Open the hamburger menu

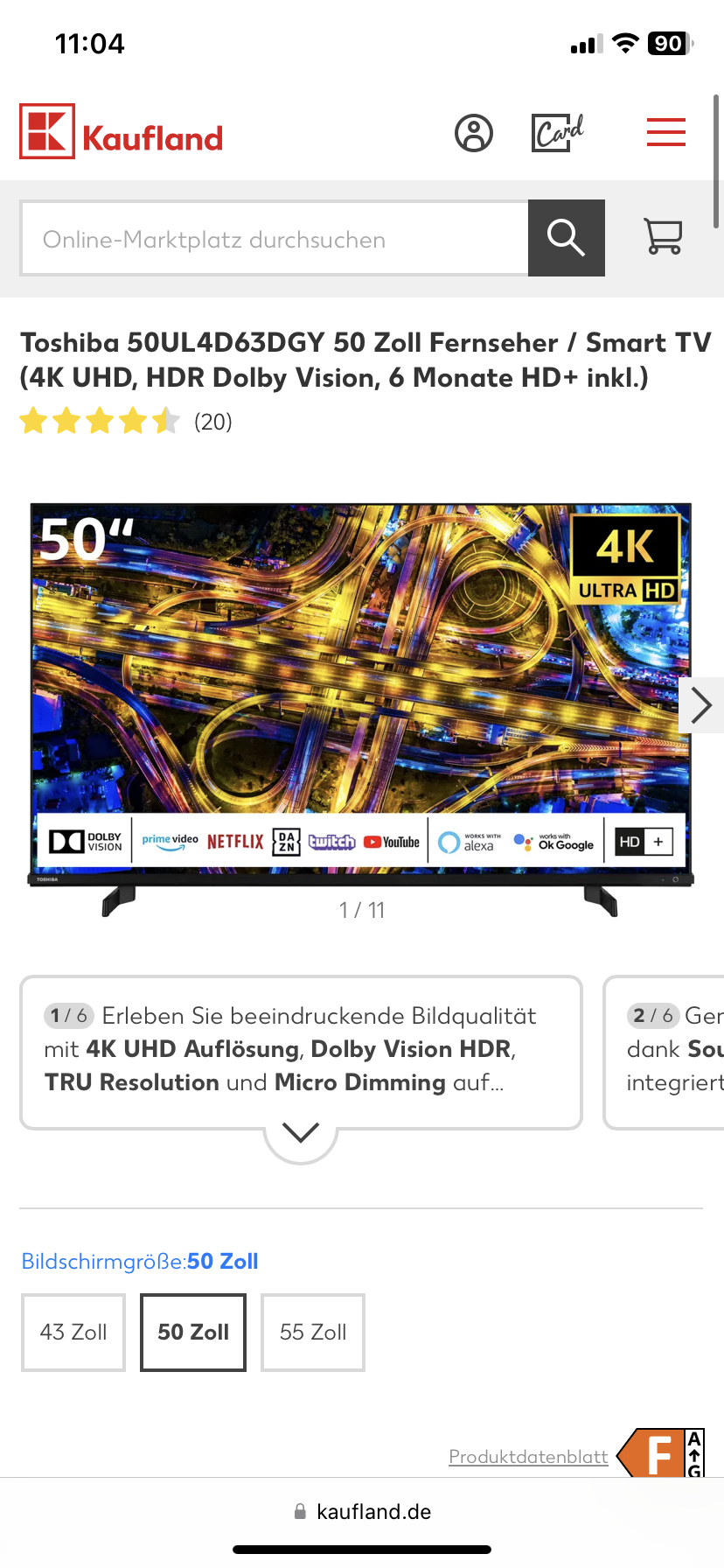(665, 132)
